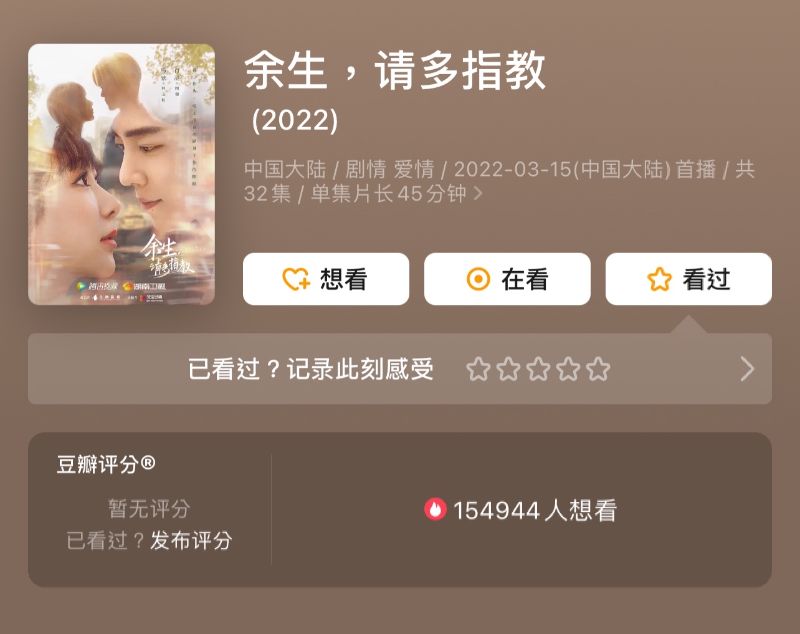800x634 pixels.
Task: Tap the 发布评分 link
Action: point(191,541)
